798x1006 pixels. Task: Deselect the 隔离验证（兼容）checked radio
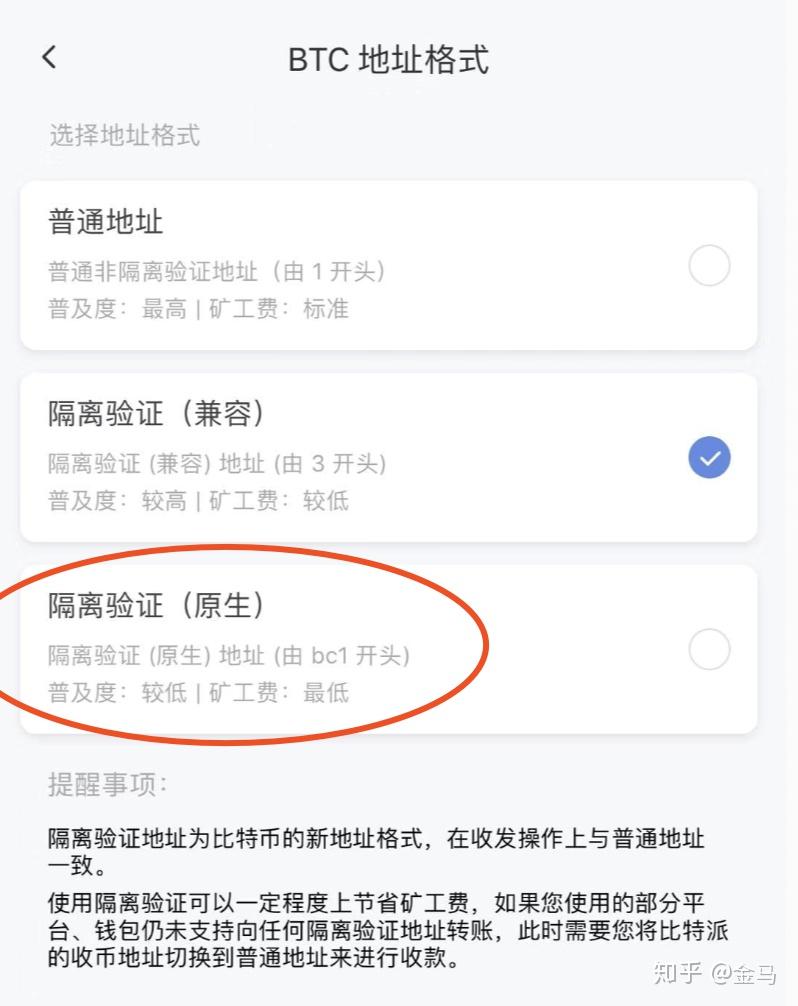point(709,458)
